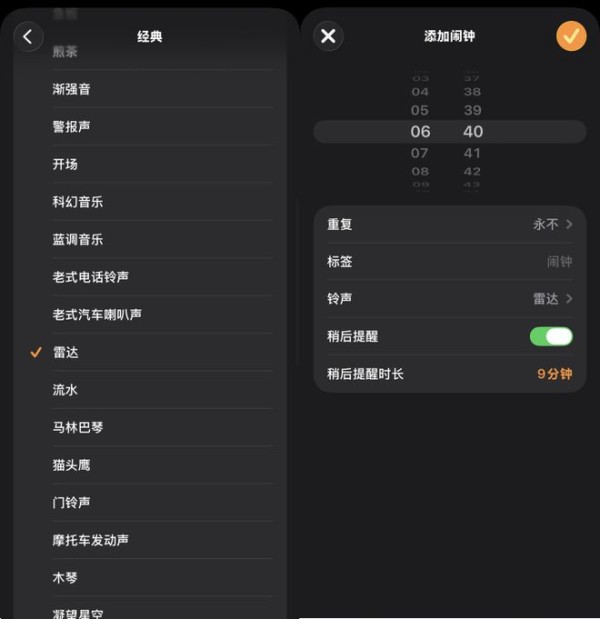This screenshot has width=600, height=619.
Task: Close the 添加闹钟 screen
Action: 328,37
